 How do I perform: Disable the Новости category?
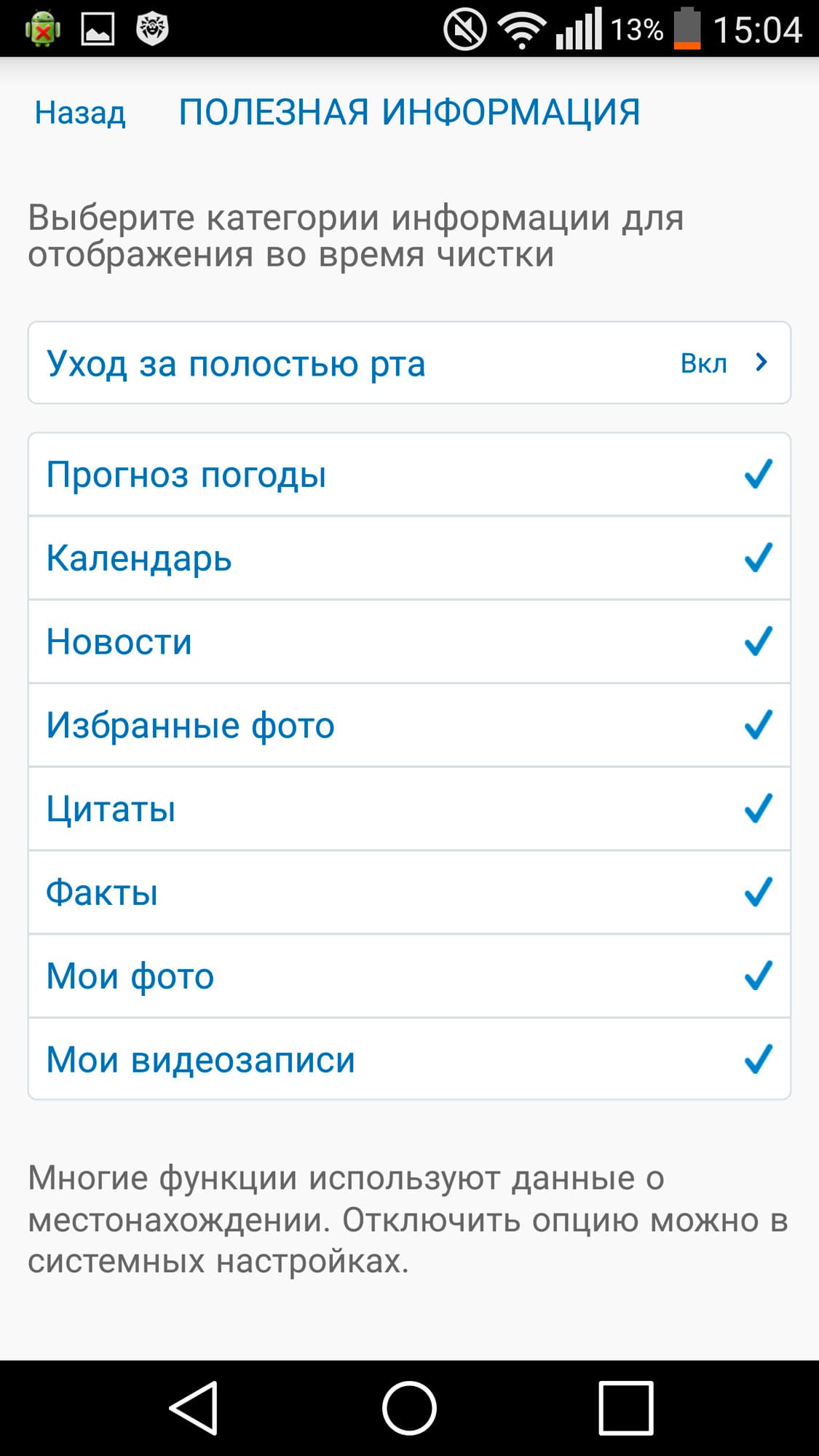tap(409, 642)
